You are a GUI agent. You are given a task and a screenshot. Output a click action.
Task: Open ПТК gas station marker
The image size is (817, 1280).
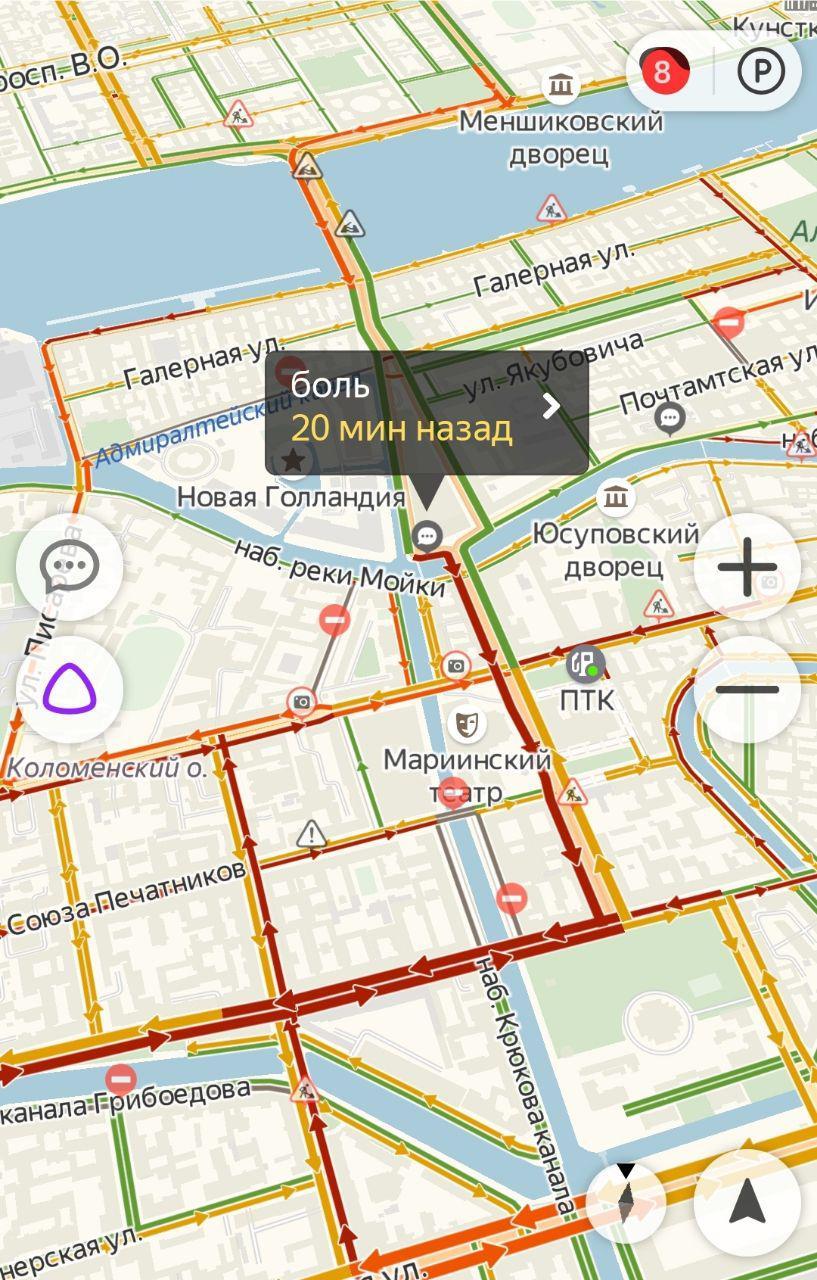(585, 663)
